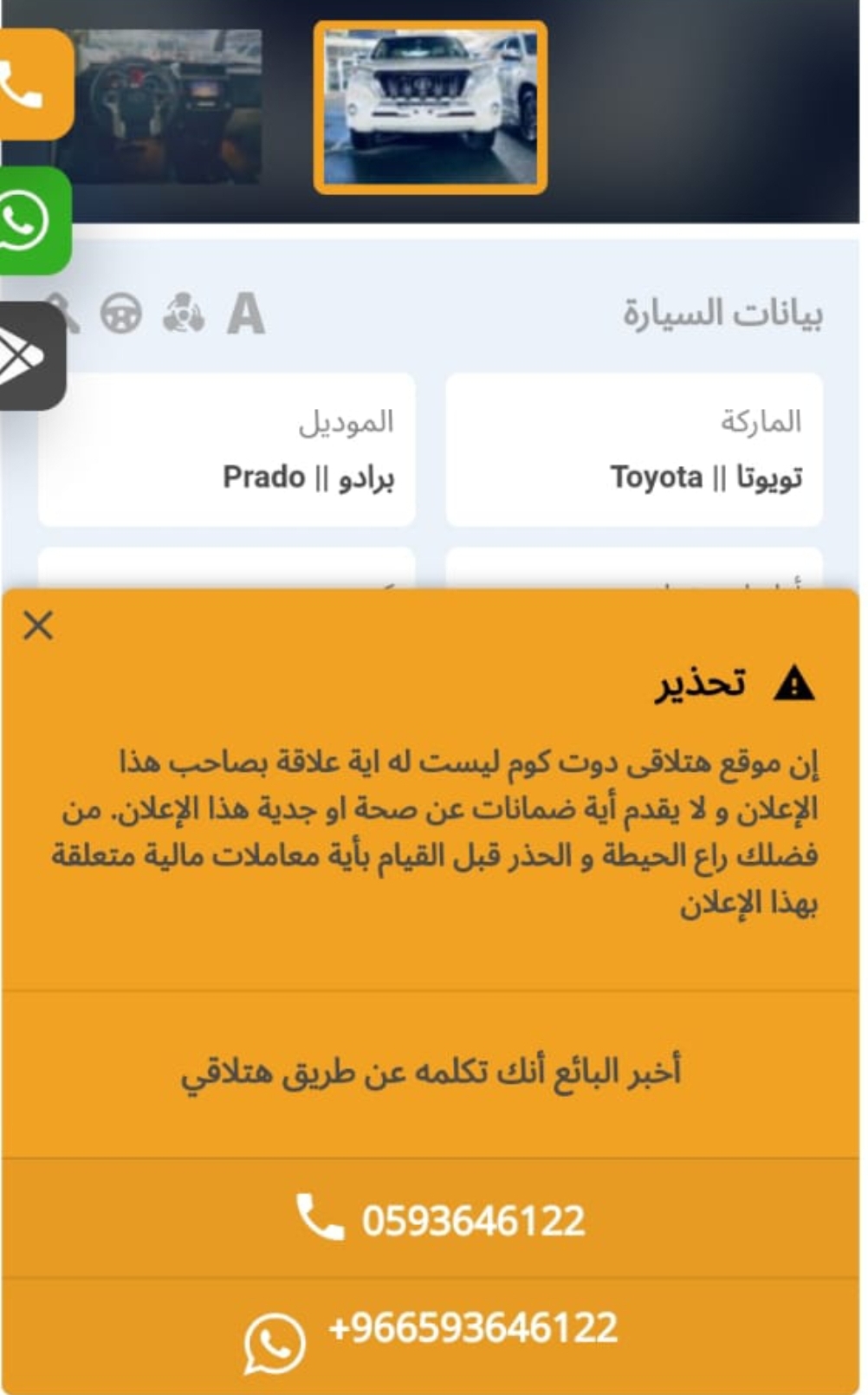Call the seller at 0593646122
The height and width of the screenshot is (1395, 868).
[x=431, y=1218]
